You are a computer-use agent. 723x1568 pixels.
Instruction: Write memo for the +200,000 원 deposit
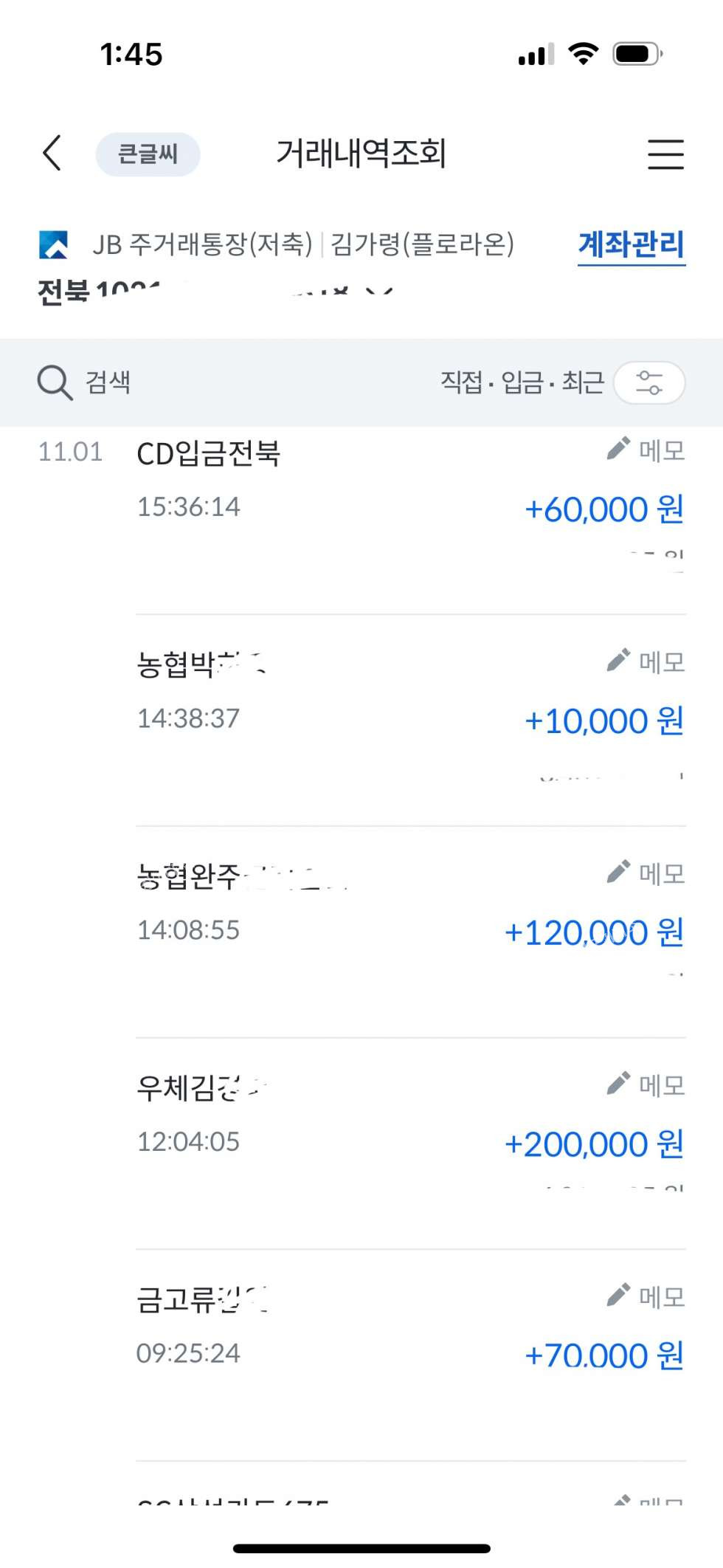(646, 1084)
